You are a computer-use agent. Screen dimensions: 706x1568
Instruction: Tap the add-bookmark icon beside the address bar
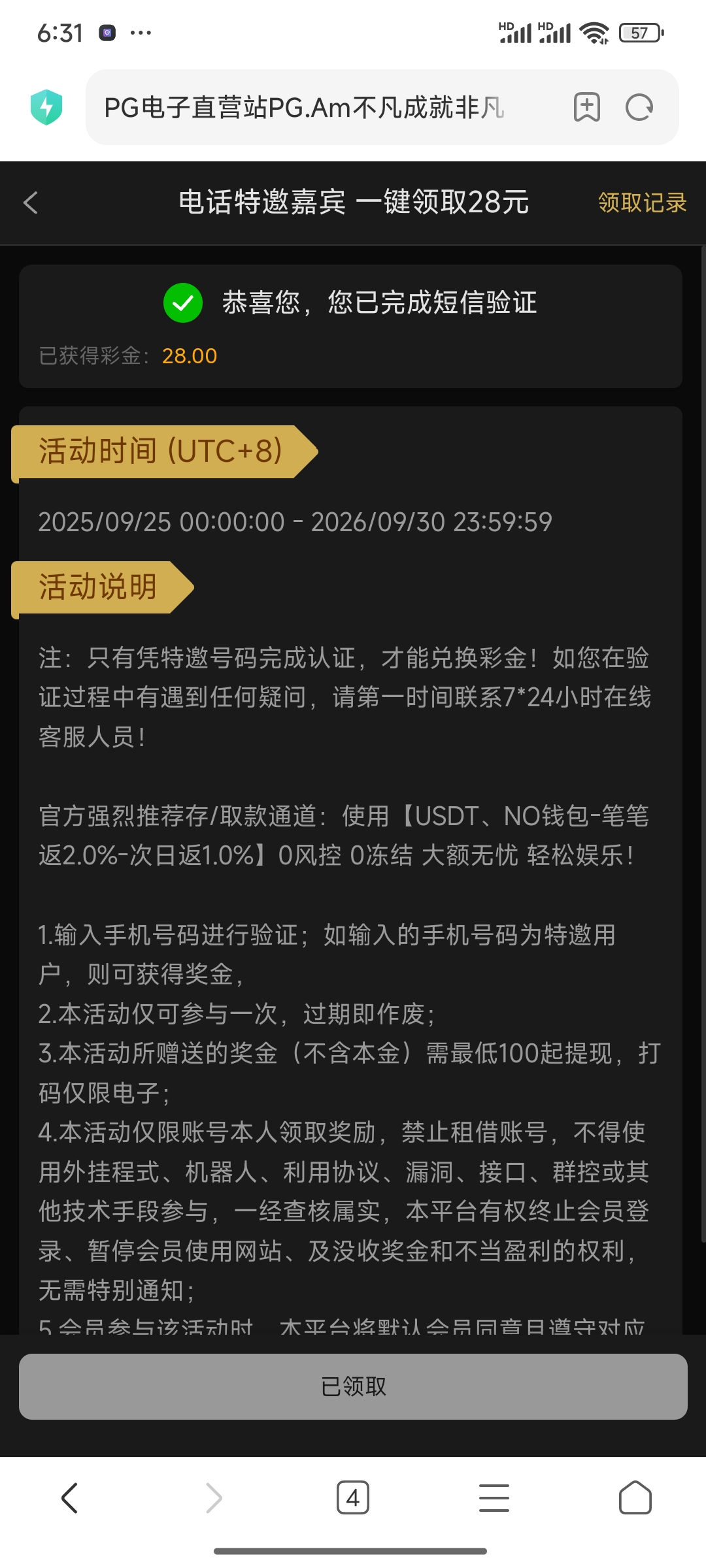pyautogui.click(x=586, y=106)
